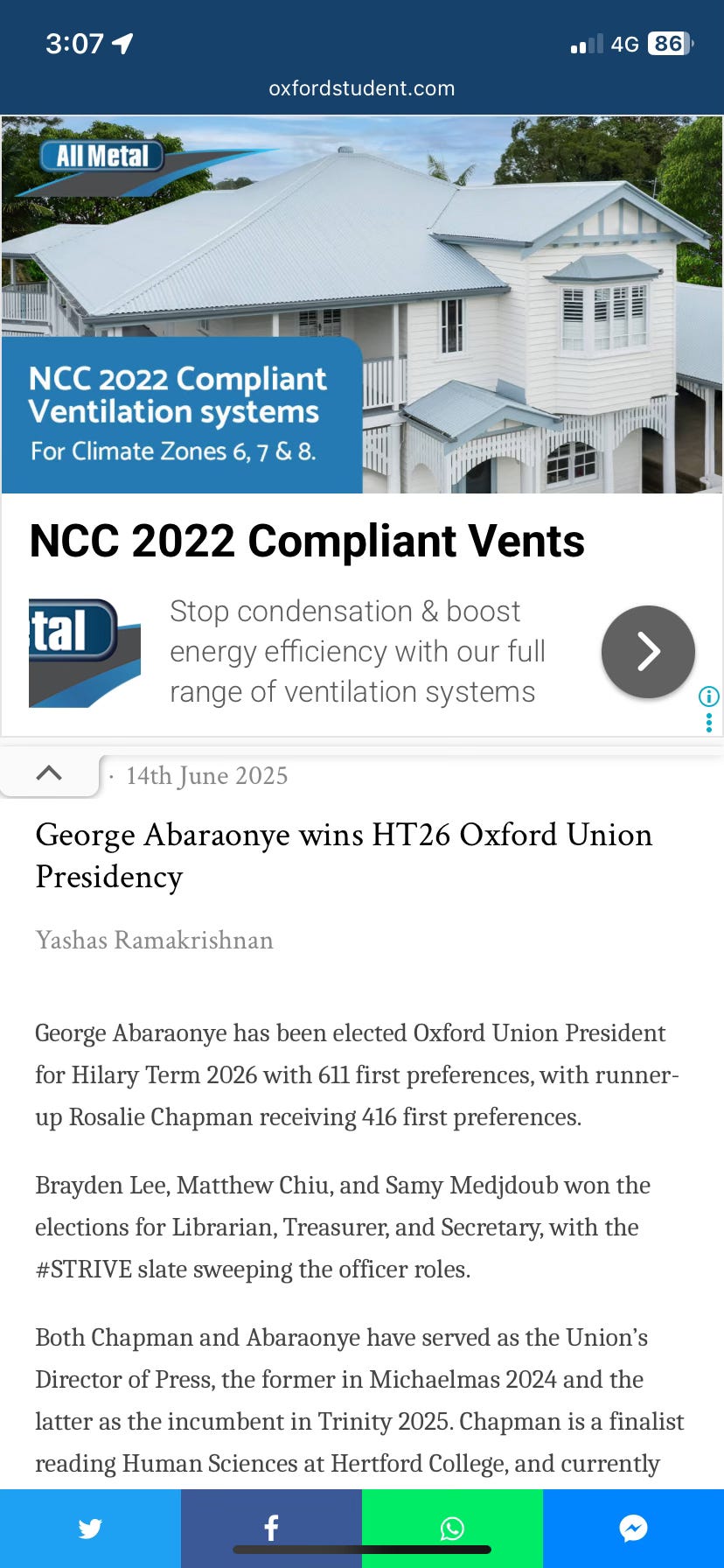Collapse the ad with the up chevron
This screenshot has width=724, height=1568.
tap(49, 773)
